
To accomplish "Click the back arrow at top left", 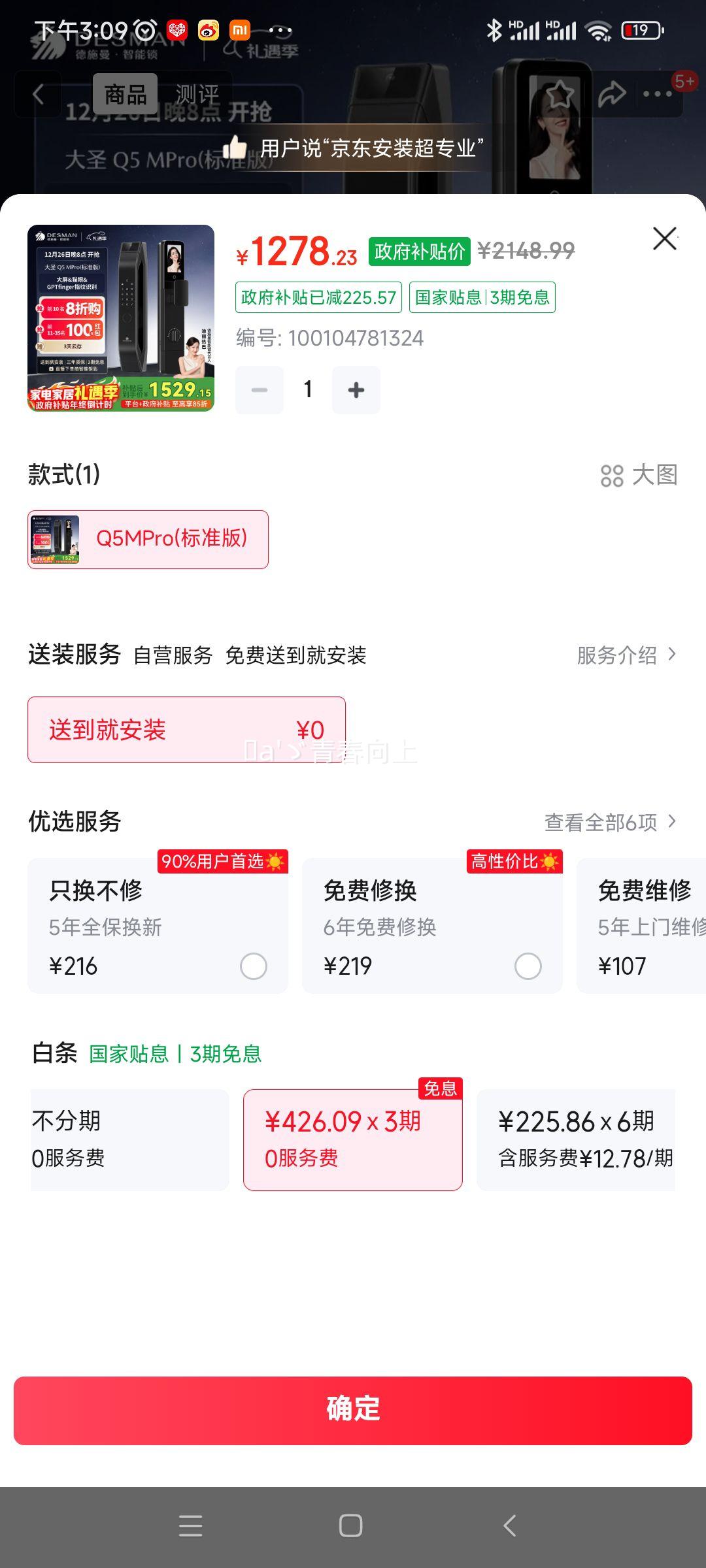I will (37, 95).
